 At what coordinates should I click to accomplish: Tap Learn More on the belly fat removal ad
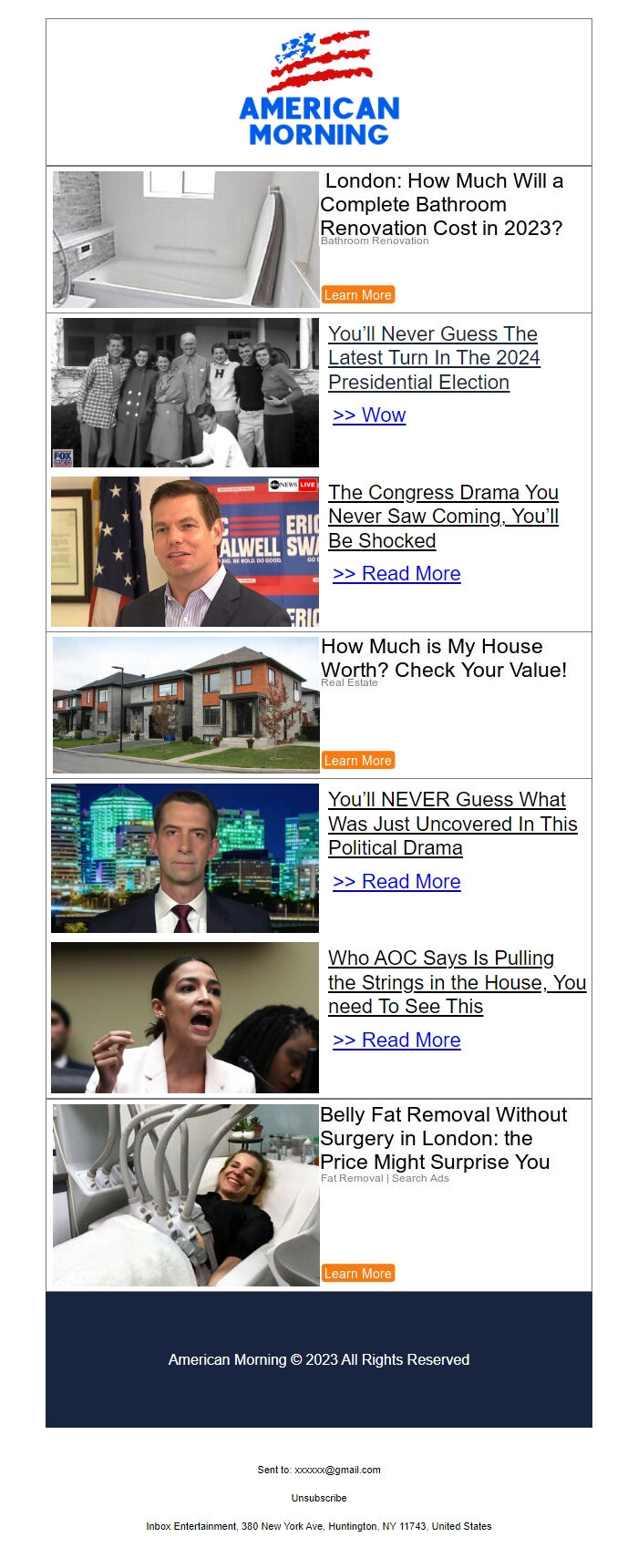pos(358,1274)
